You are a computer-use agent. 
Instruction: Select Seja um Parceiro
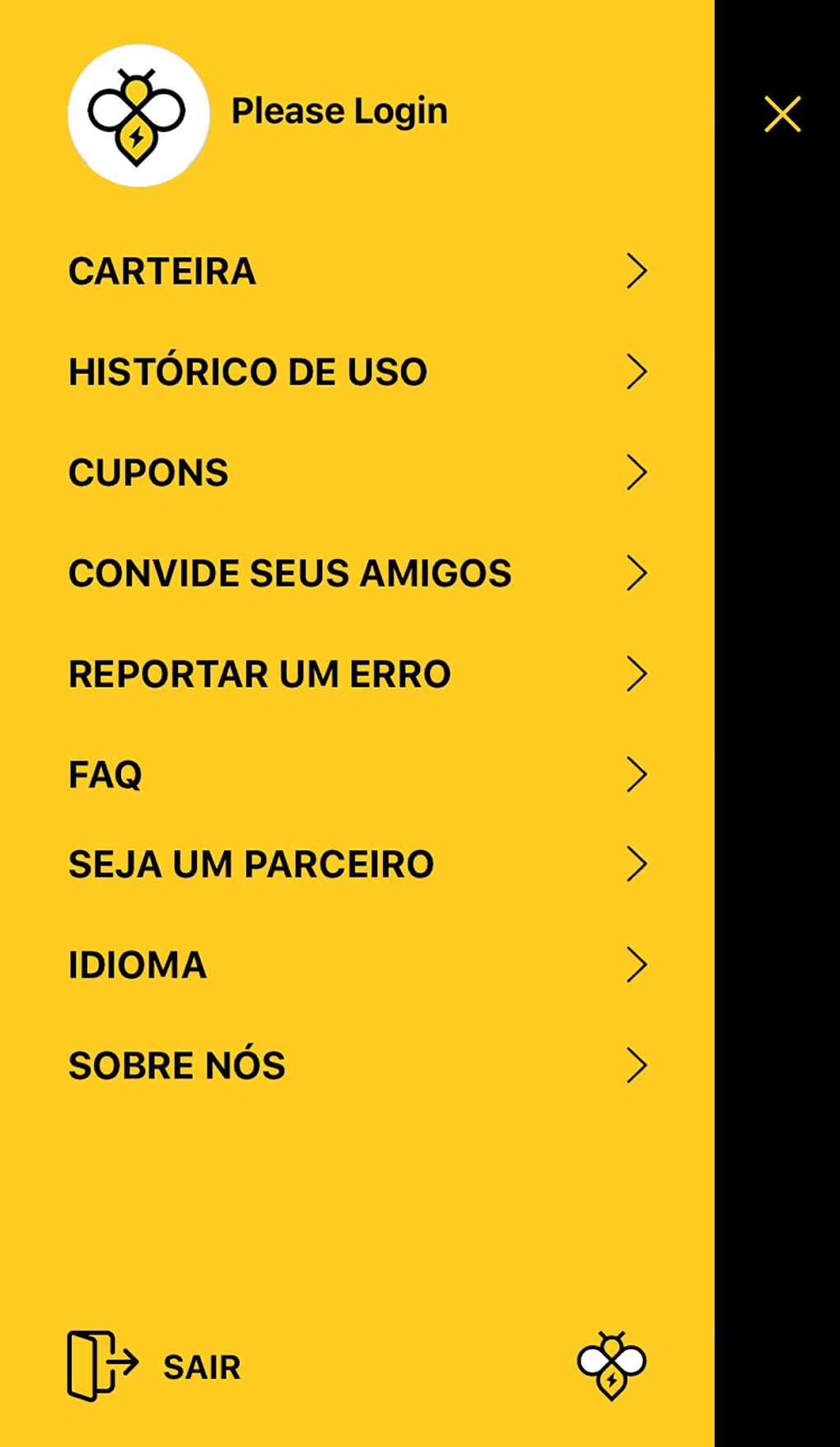click(357, 864)
